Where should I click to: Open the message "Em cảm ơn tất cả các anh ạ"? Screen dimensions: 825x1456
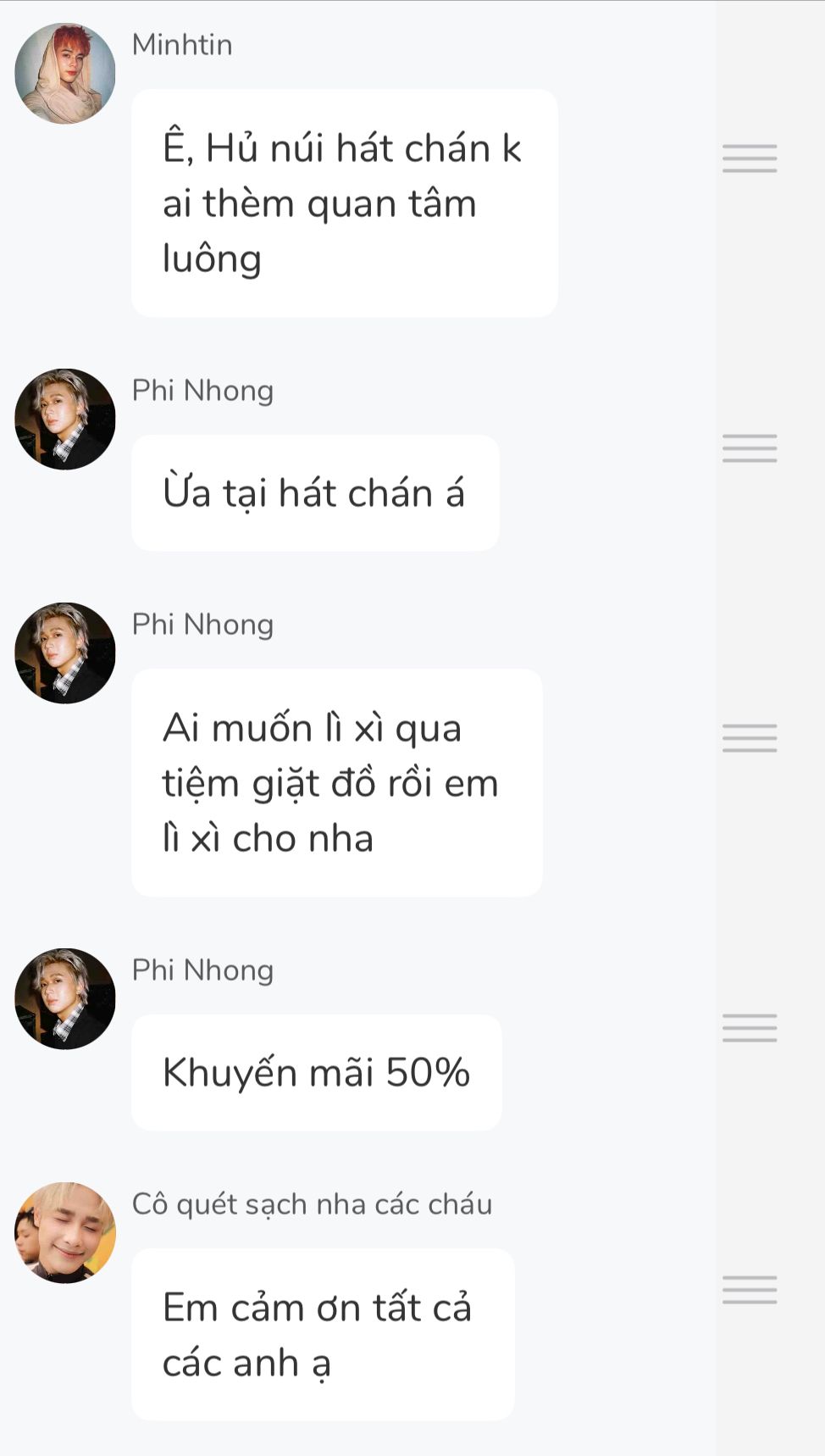pos(322,1334)
